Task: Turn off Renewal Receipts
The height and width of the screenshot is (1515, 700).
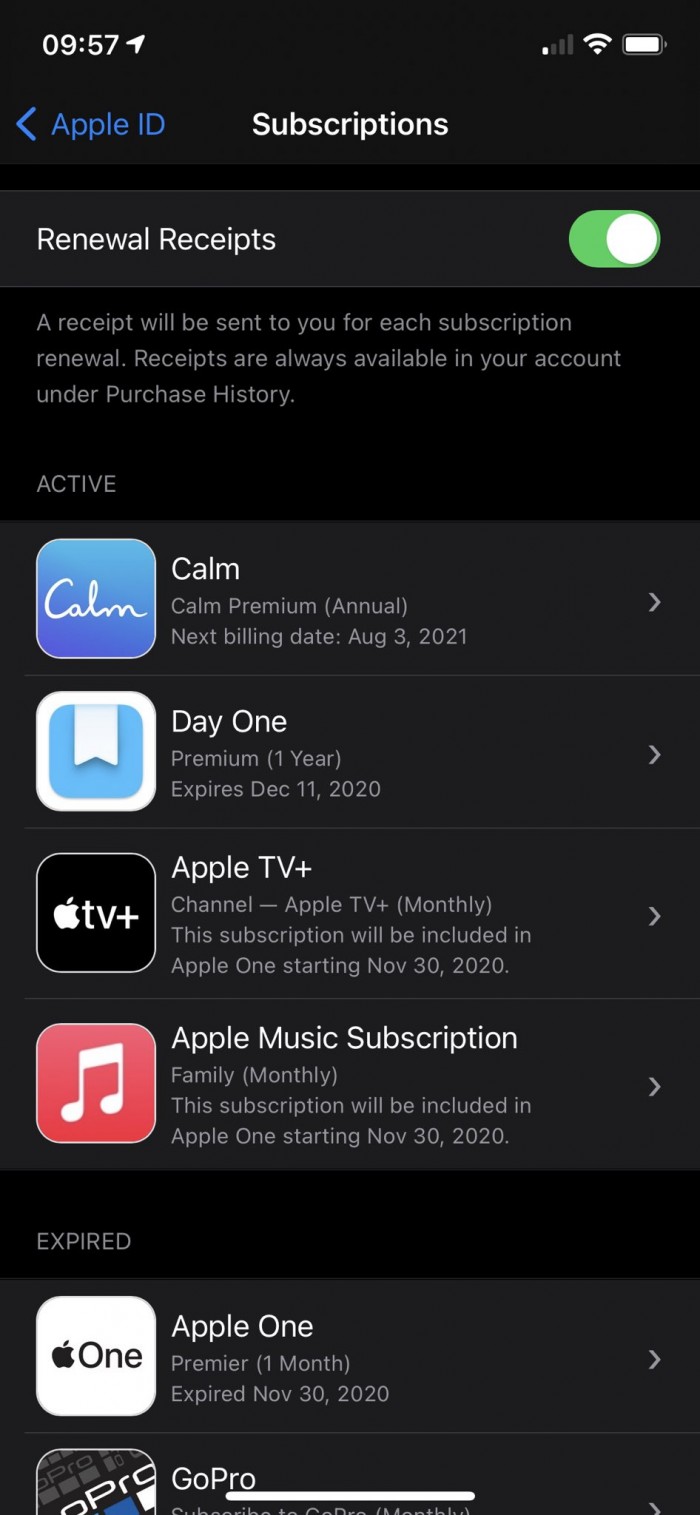Action: pyautogui.click(x=613, y=239)
